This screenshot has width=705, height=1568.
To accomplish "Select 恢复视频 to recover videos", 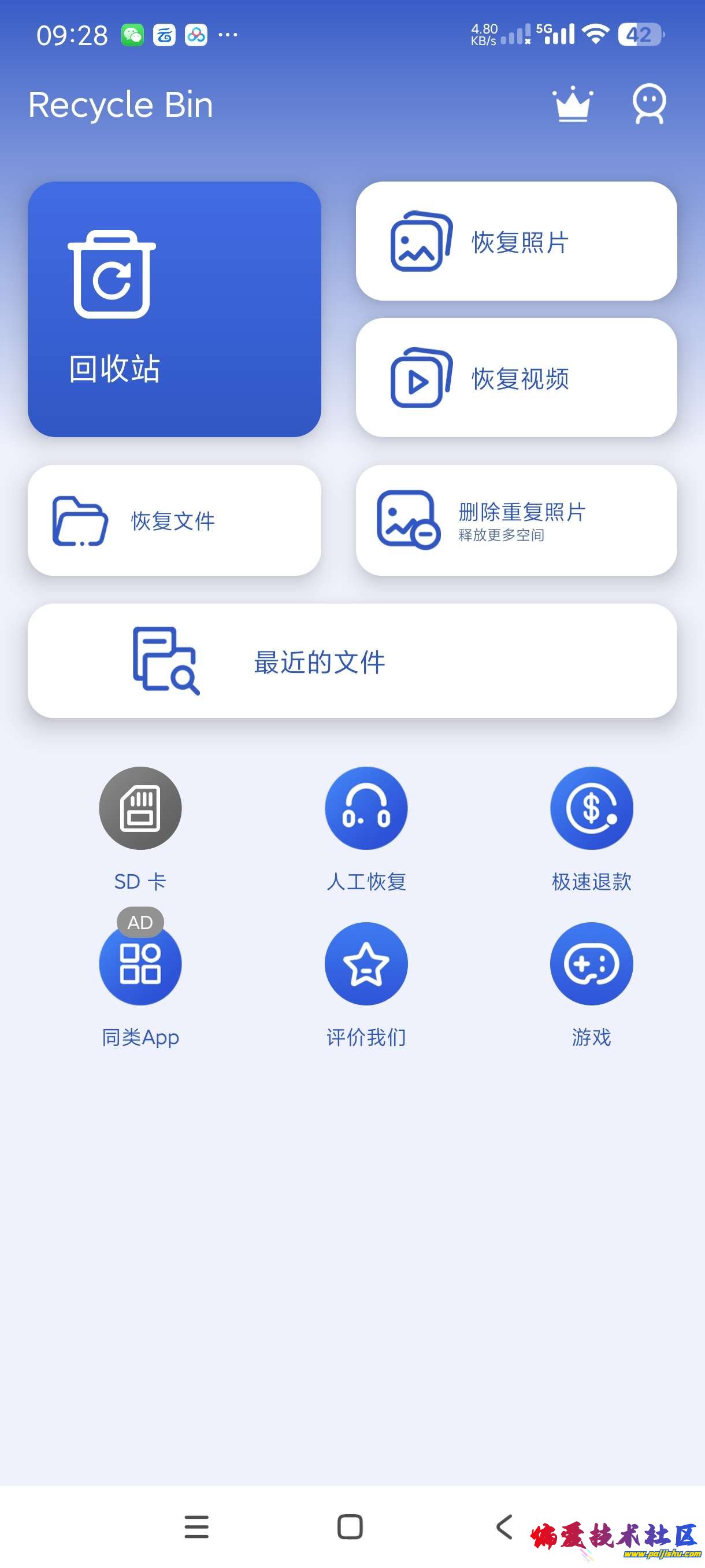I will point(516,378).
